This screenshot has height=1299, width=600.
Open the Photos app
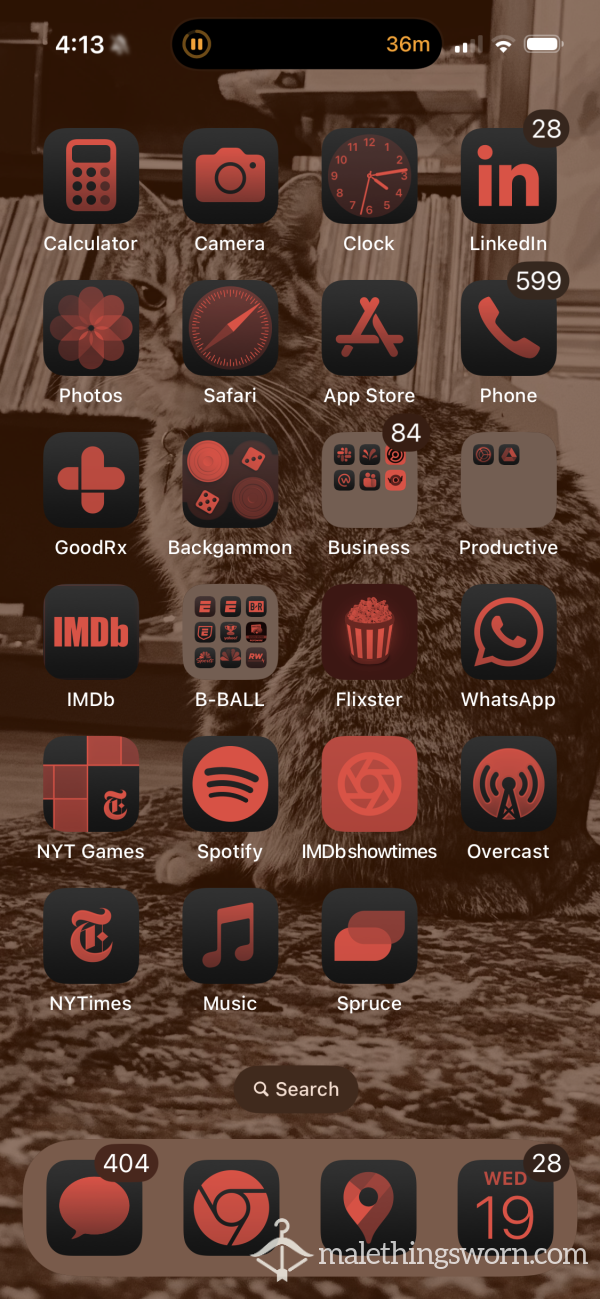(x=90, y=328)
